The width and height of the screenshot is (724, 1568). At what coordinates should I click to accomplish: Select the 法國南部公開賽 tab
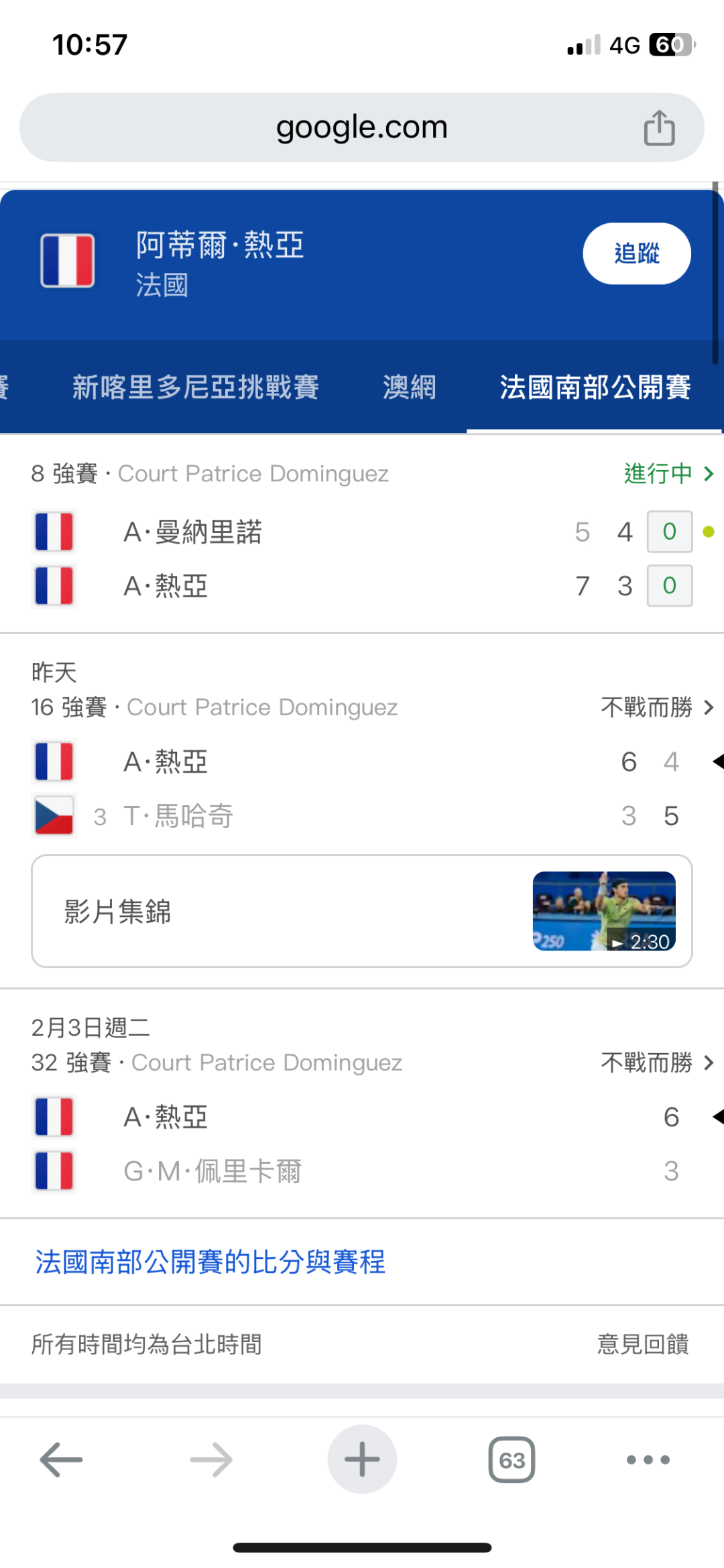(x=595, y=387)
